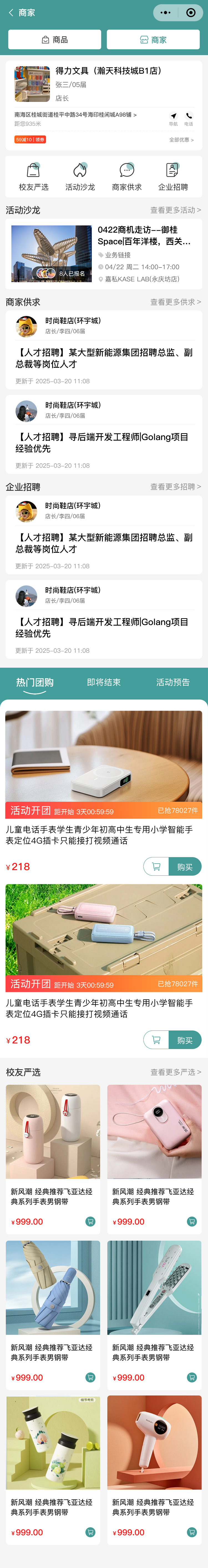
Task: Open 企业招聘 shortcut
Action: click(173, 176)
